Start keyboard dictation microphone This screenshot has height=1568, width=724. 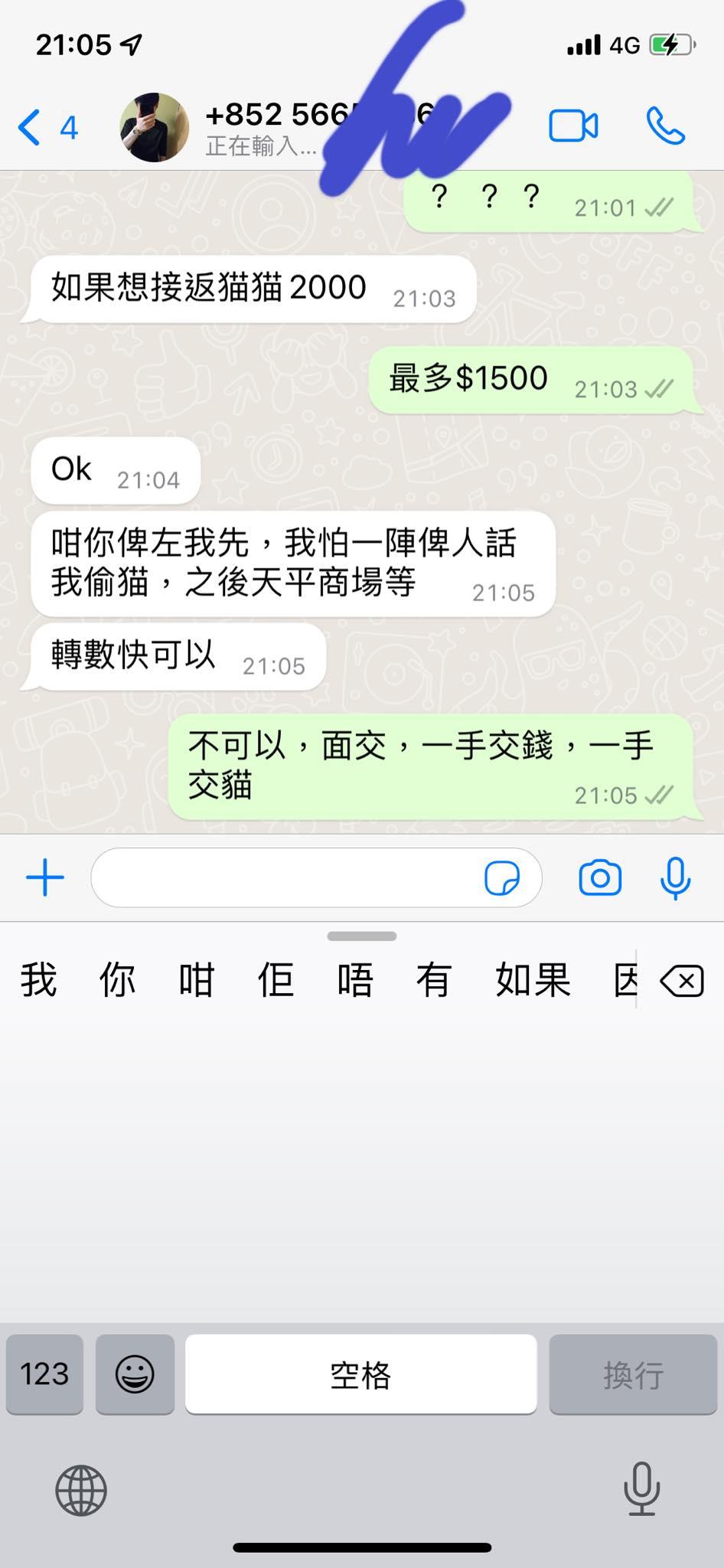point(641,1488)
